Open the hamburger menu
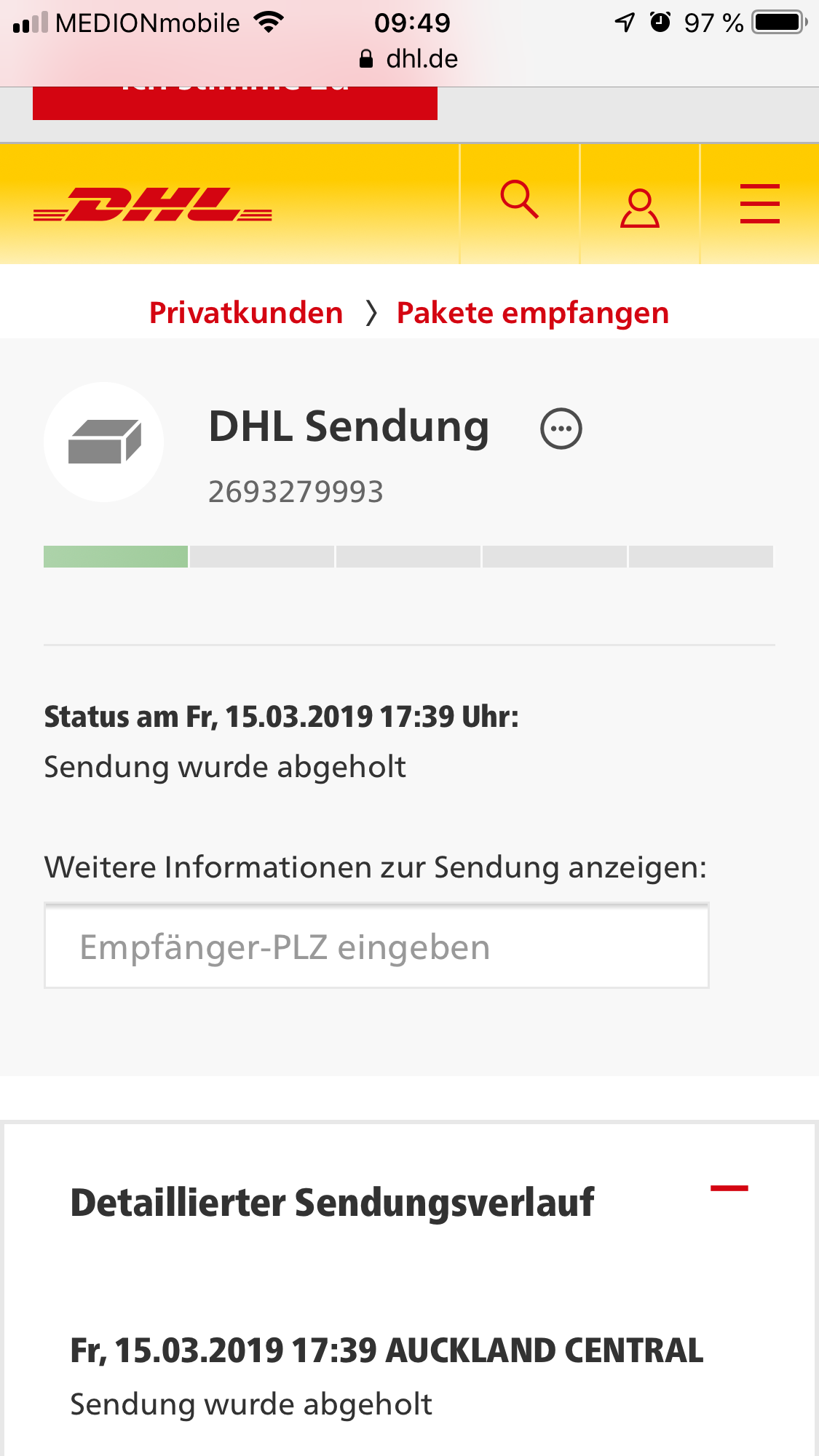Screen dimensions: 819x1456 pos(759,204)
